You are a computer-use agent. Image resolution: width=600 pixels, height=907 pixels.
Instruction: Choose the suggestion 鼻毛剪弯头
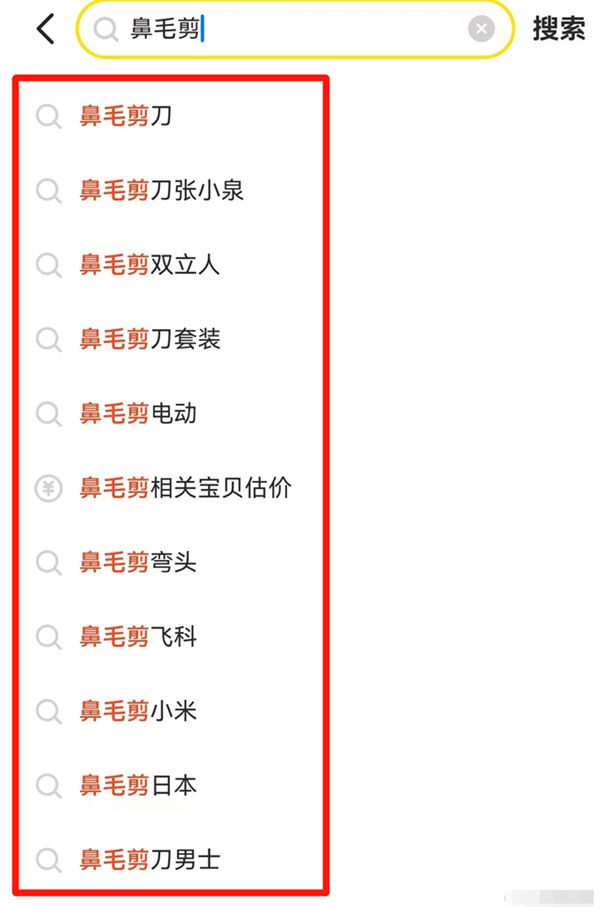[x=138, y=562]
